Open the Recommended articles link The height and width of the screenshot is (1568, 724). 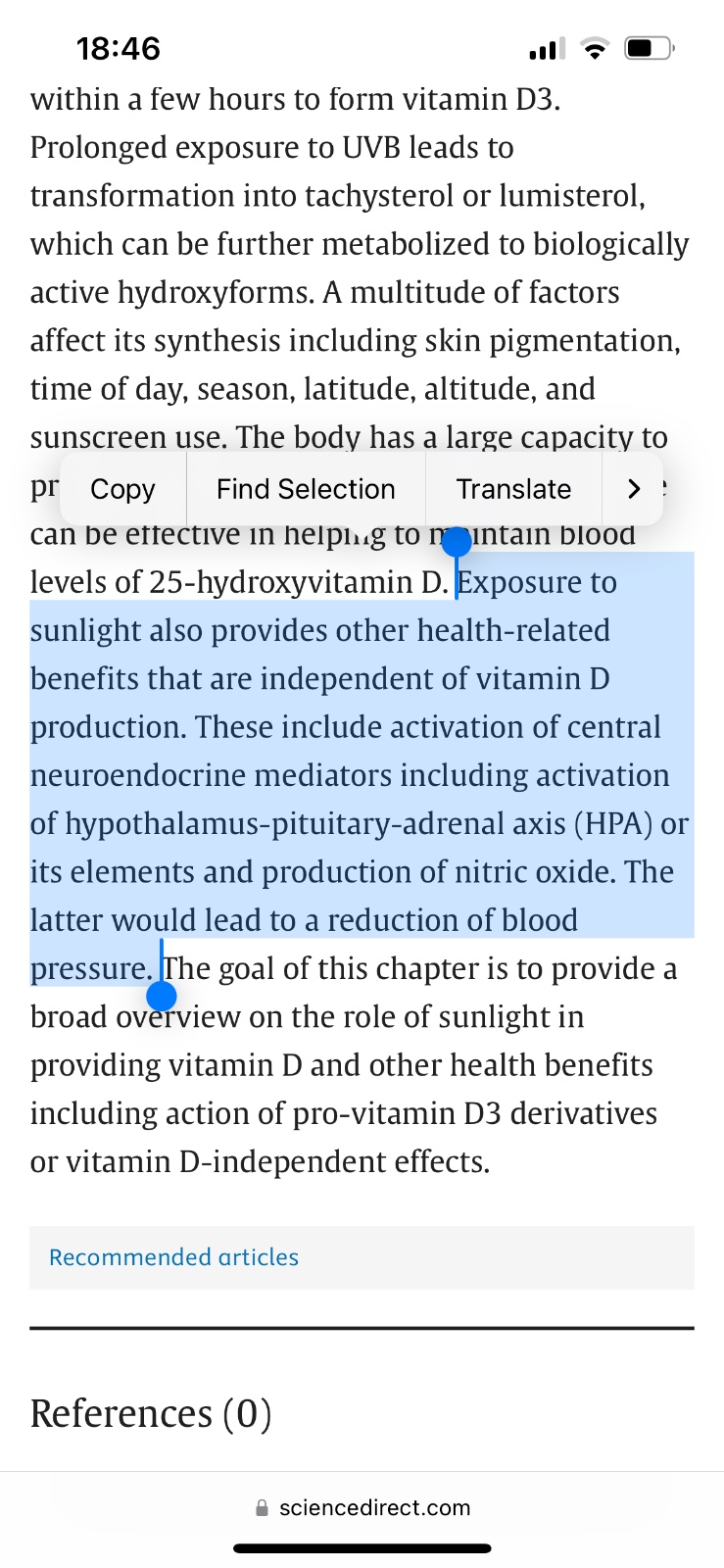point(173,1257)
